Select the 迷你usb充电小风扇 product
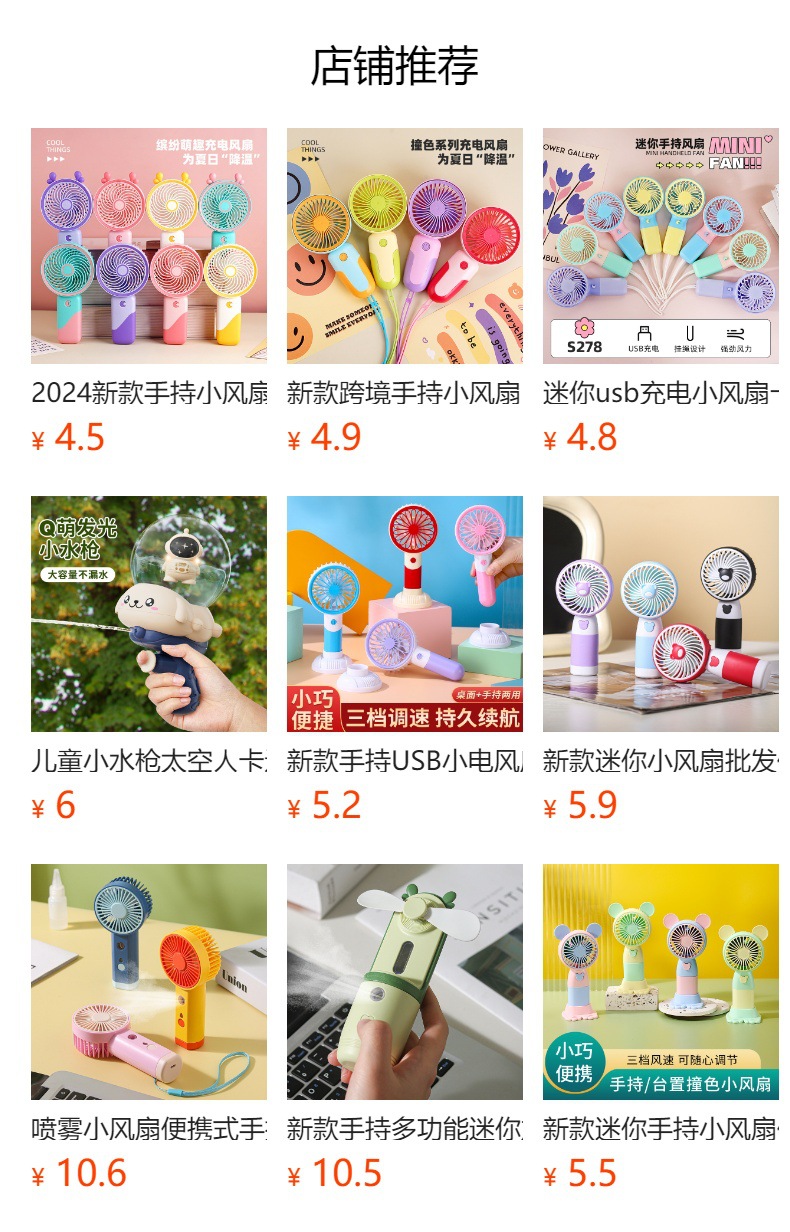The image size is (790, 1232). coord(661,246)
